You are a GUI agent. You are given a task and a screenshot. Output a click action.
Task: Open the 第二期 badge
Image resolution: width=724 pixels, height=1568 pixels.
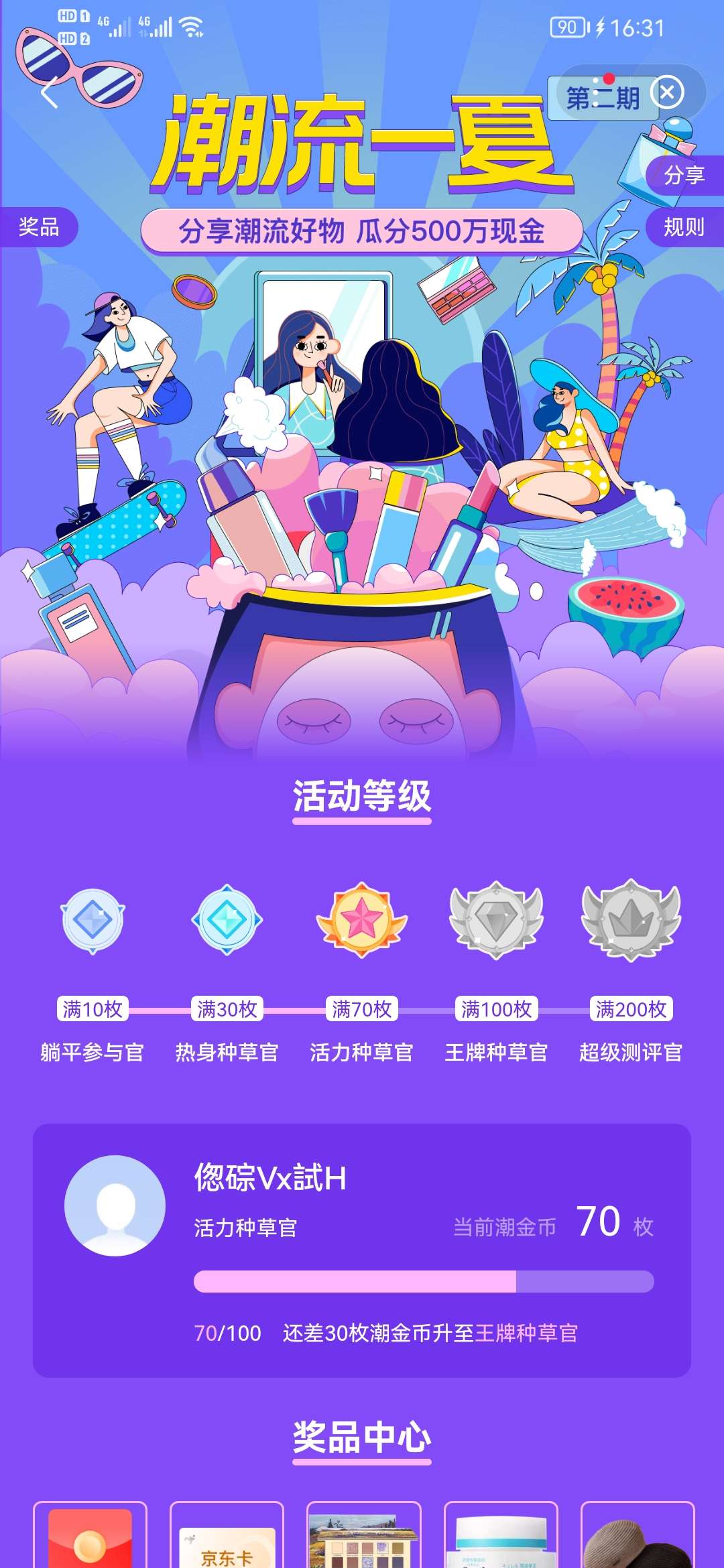[602, 99]
